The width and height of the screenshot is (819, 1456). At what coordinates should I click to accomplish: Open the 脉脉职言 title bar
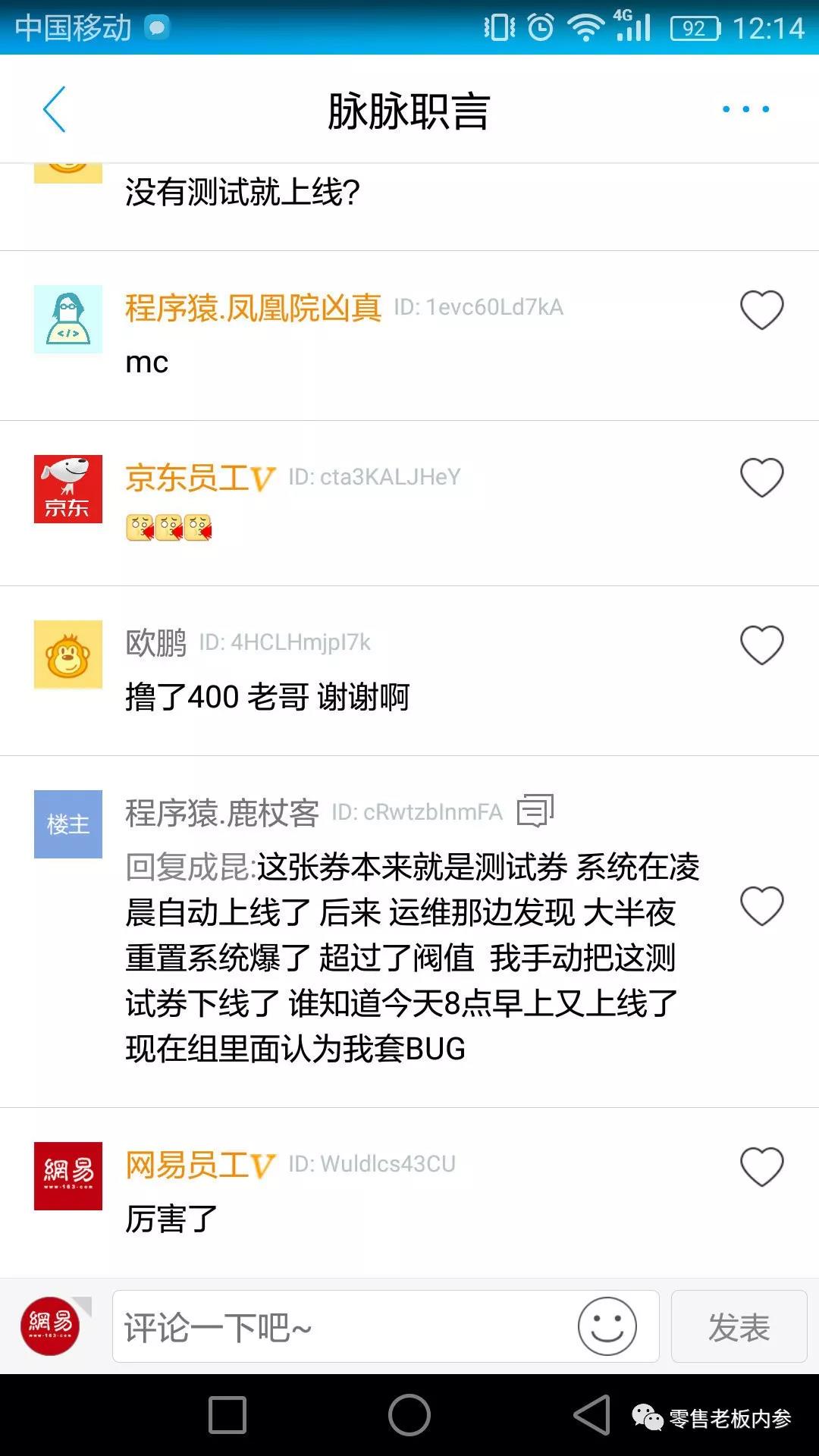pyautogui.click(x=409, y=108)
